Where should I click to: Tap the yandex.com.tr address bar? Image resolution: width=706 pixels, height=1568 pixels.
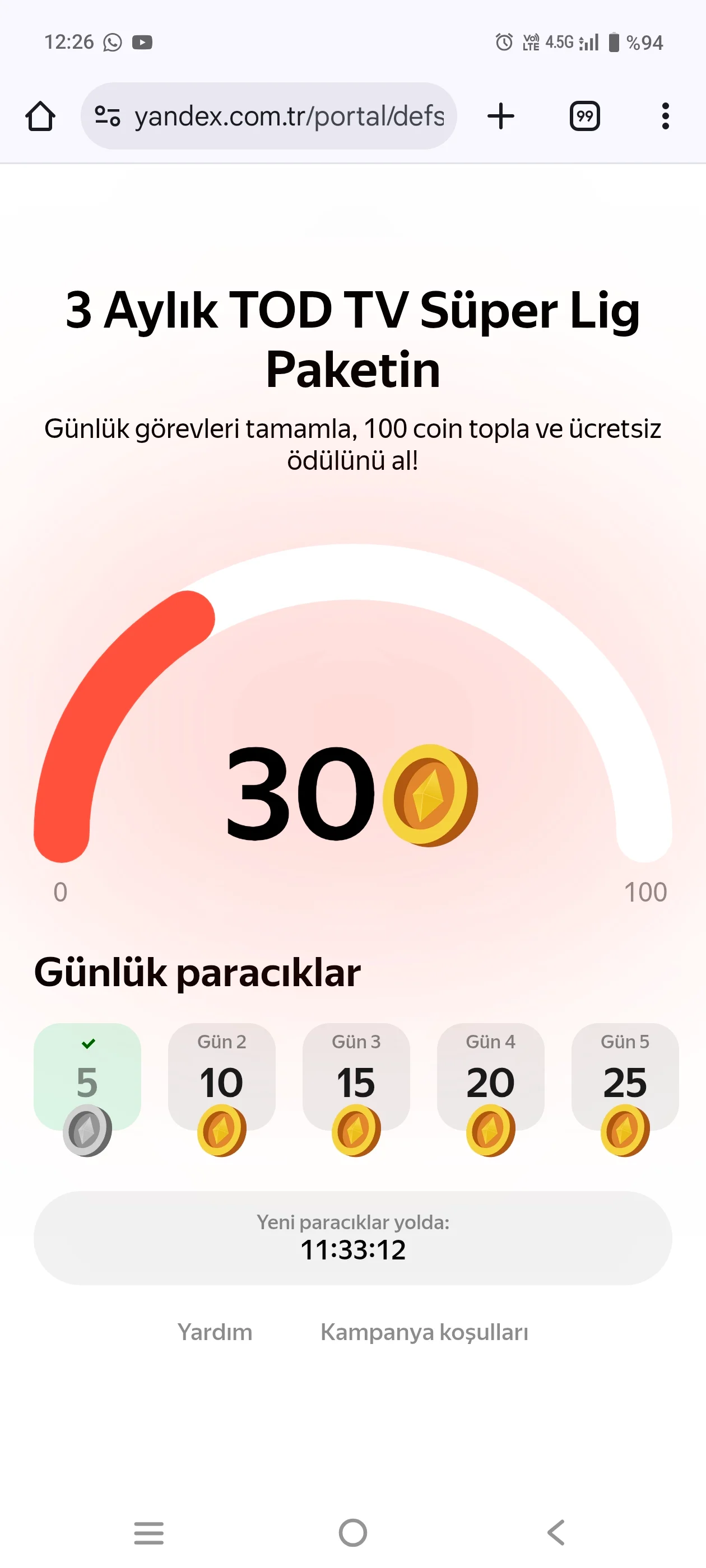click(289, 116)
